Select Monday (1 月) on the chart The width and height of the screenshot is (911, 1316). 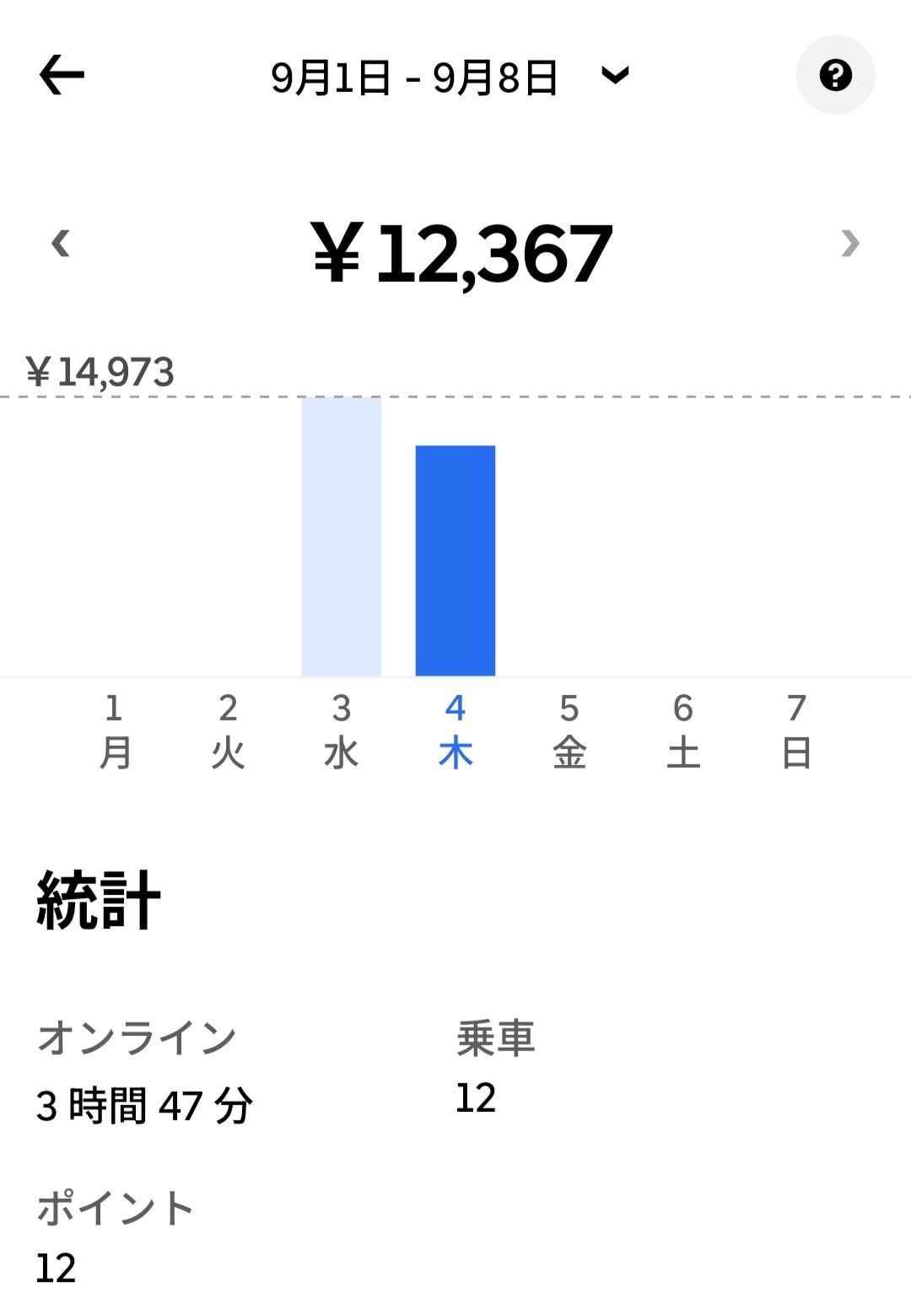[114, 731]
